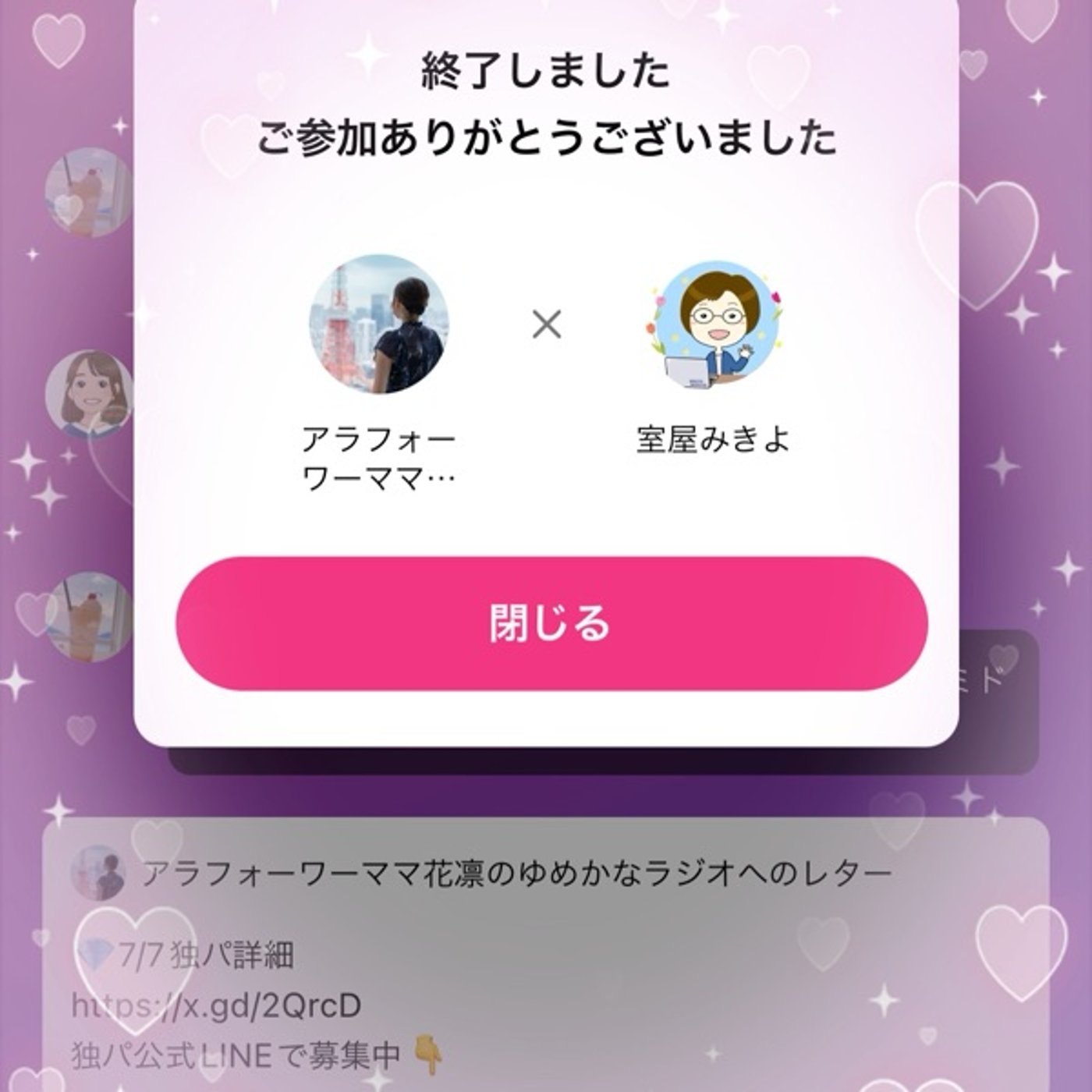Tap the 閉じる button to close dialog

click(551, 622)
